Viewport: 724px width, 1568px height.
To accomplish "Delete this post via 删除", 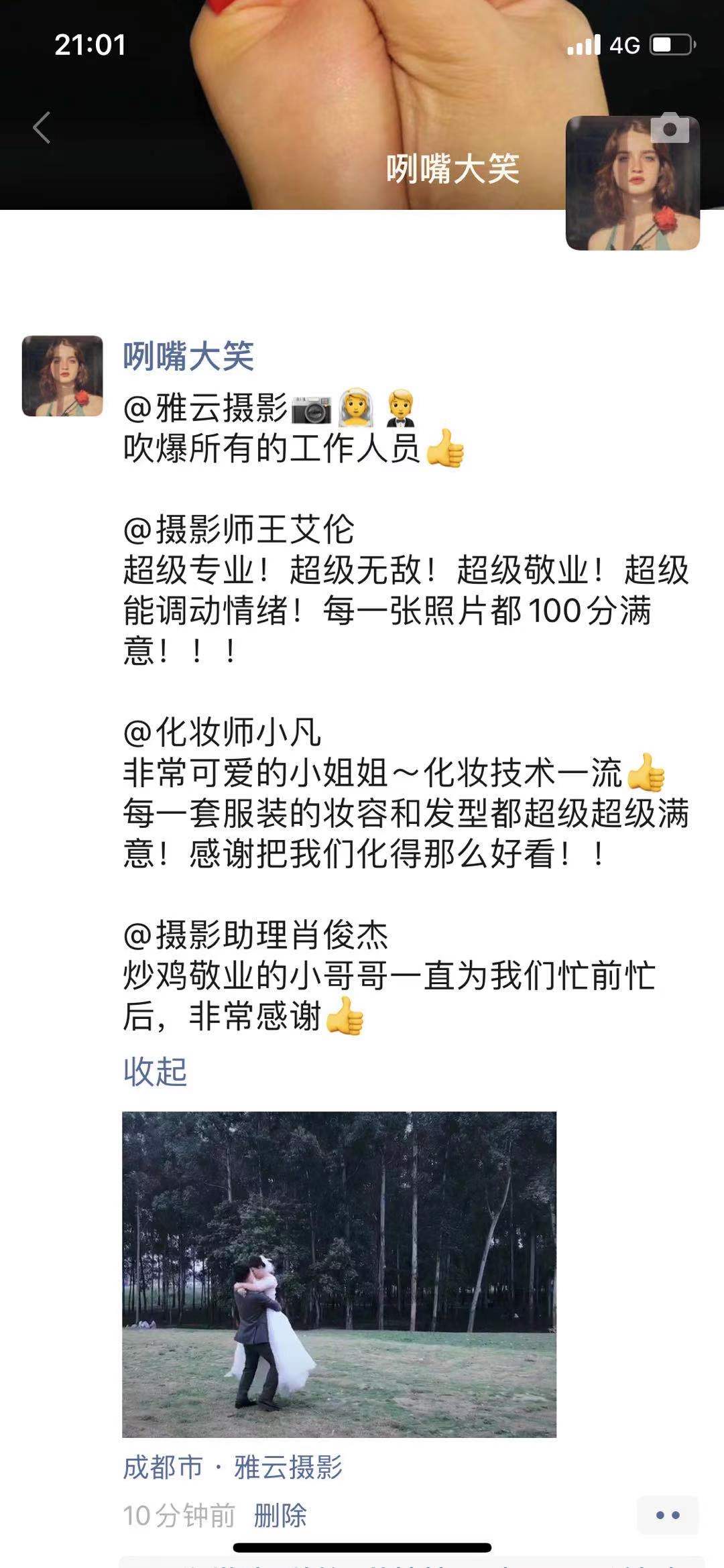I will pyautogui.click(x=280, y=1516).
